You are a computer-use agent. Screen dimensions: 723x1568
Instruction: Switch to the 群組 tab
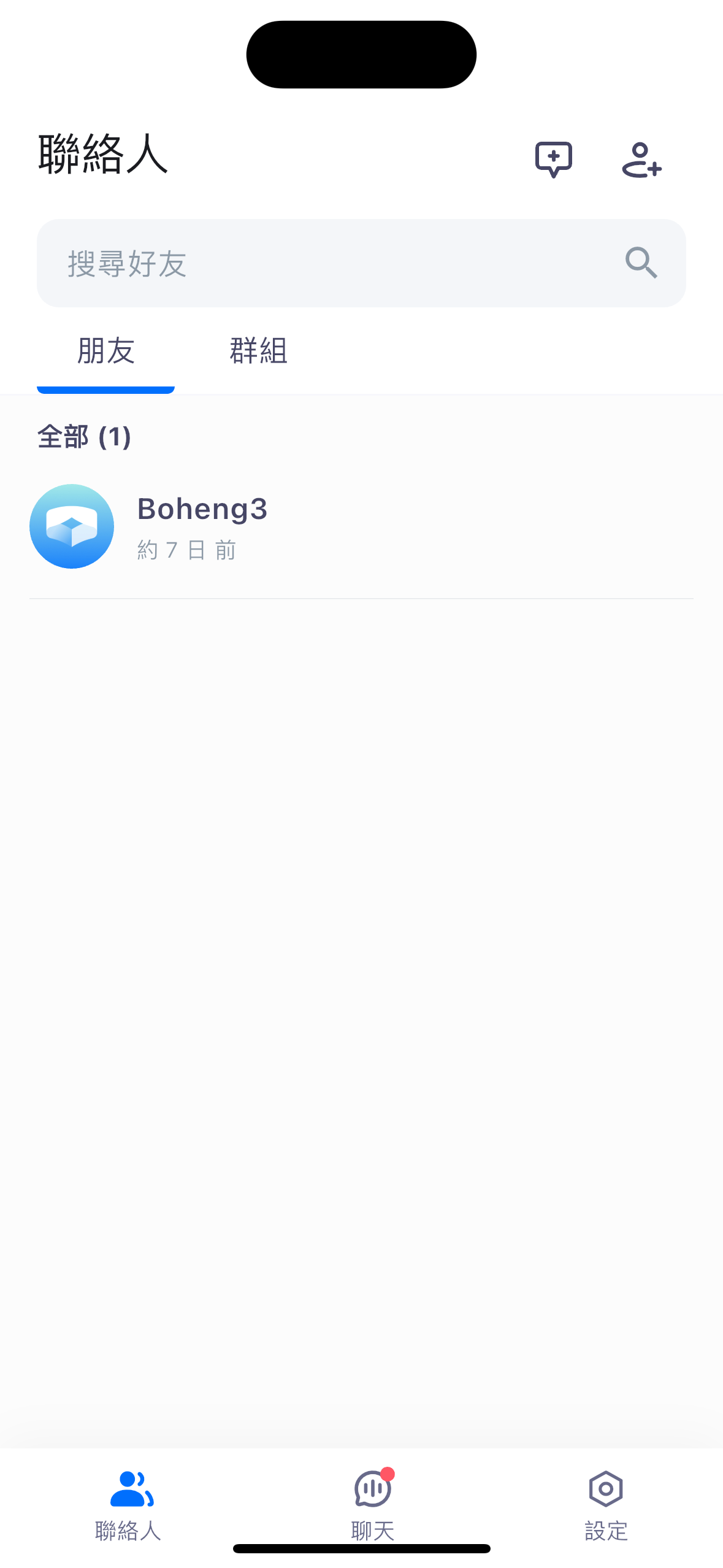pos(258,351)
